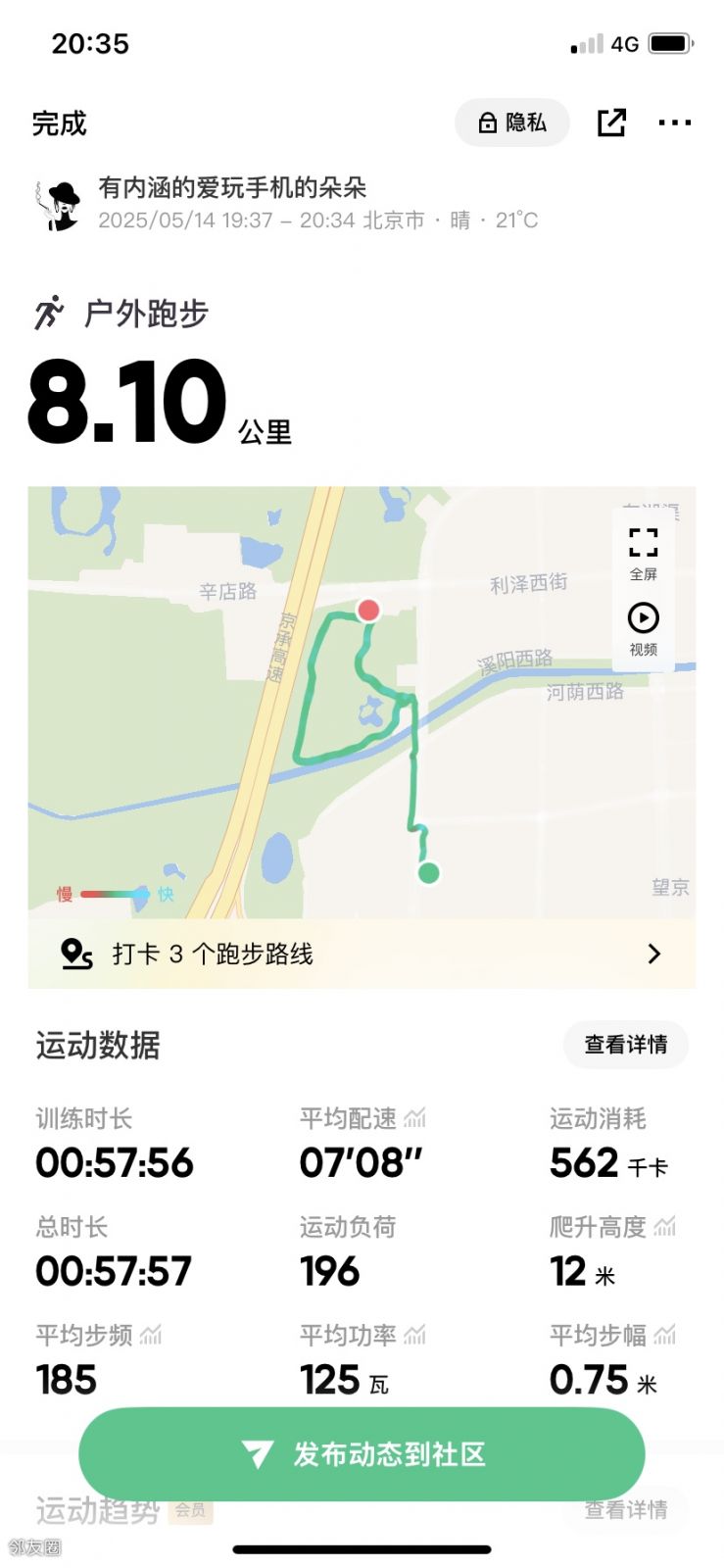Screen dimensions: 724x1568
Task: Open the 隐私 privacy setting
Action: [x=511, y=122]
